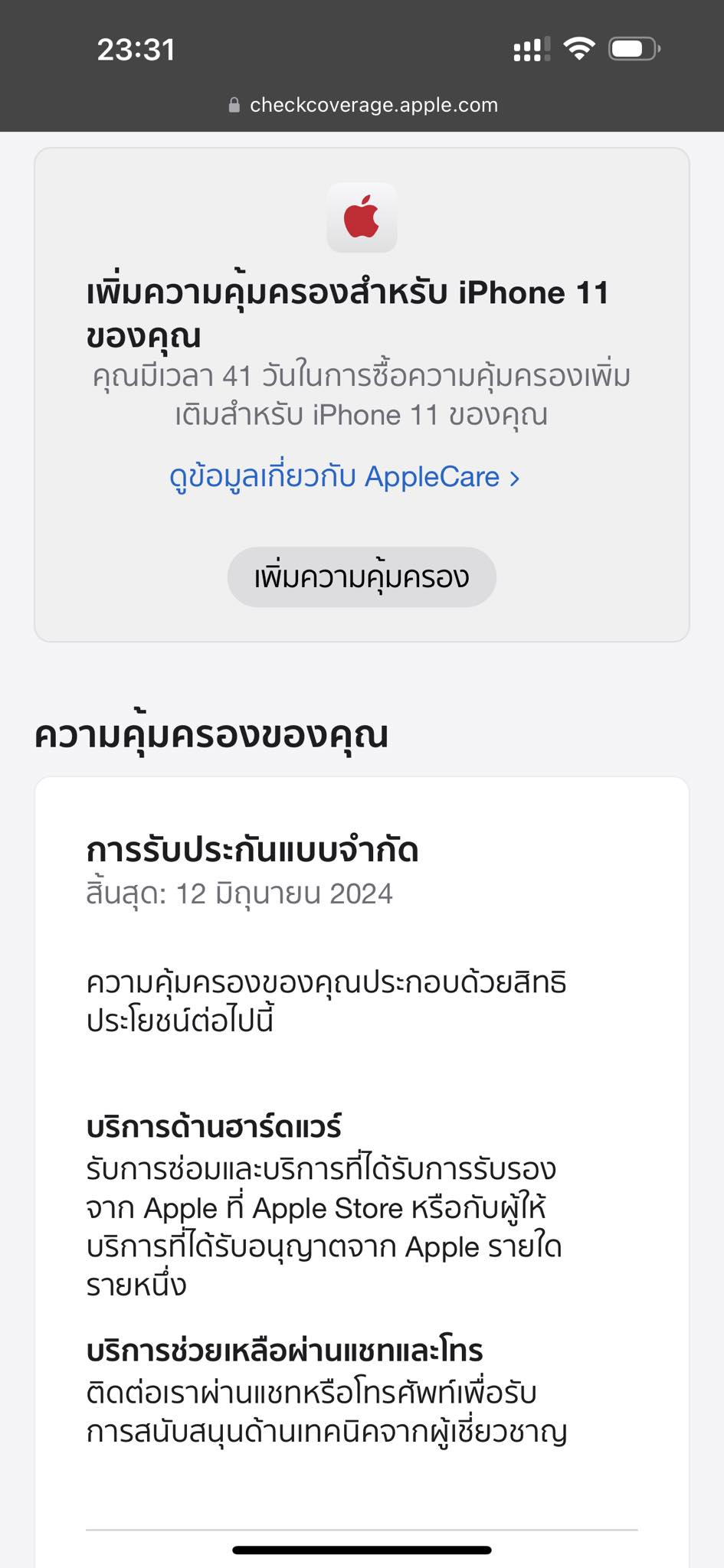Image resolution: width=724 pixels, height=1568 pixels.
Task: Open the AppleCare information link
Action: point(345,477)
